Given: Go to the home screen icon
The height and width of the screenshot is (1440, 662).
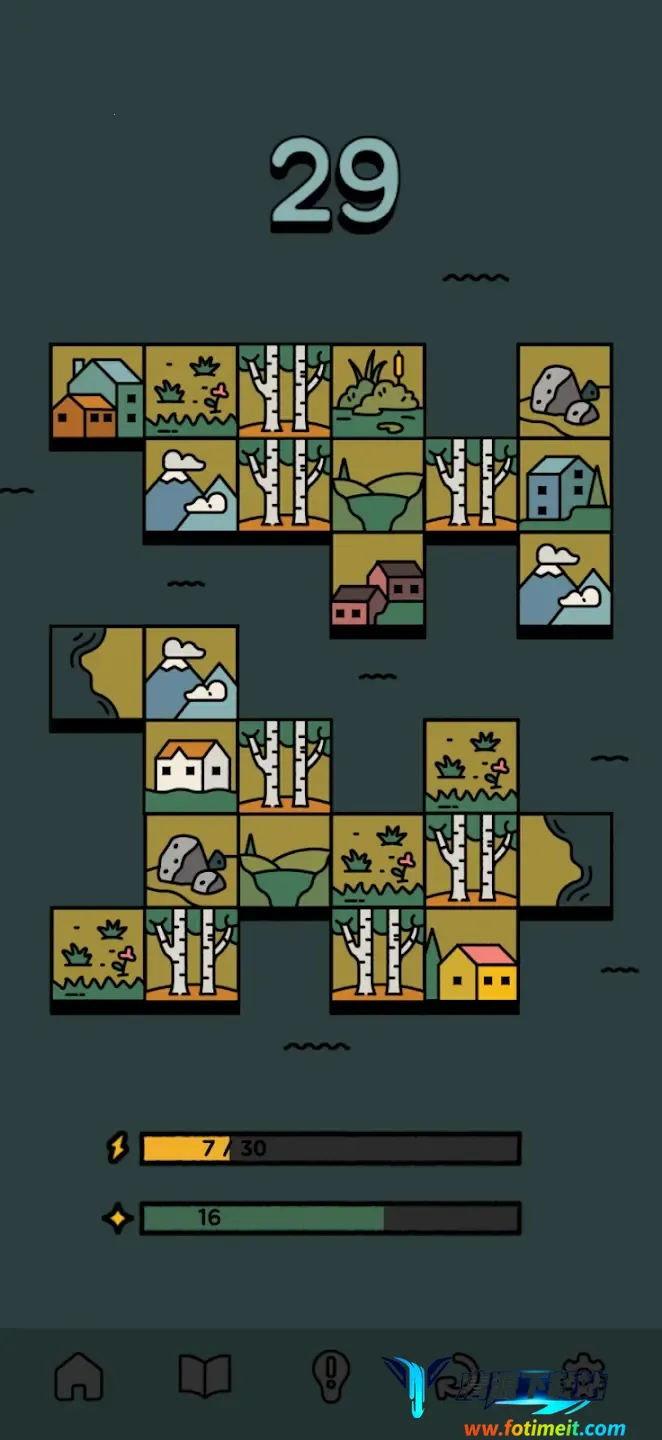Looking at the screenshot, I should tap(79, 1376).
